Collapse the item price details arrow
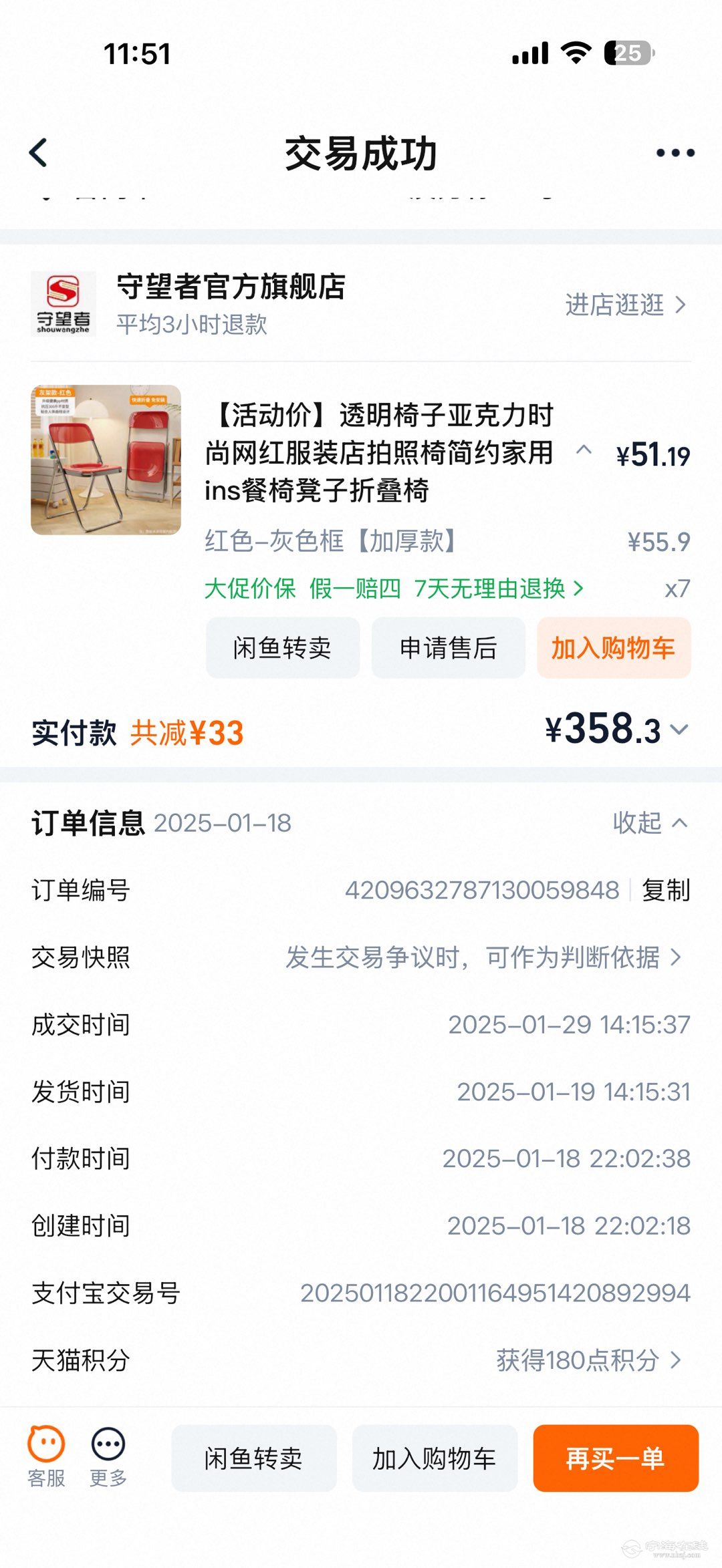The image size is (722, 1568). (x=584, y=450)
